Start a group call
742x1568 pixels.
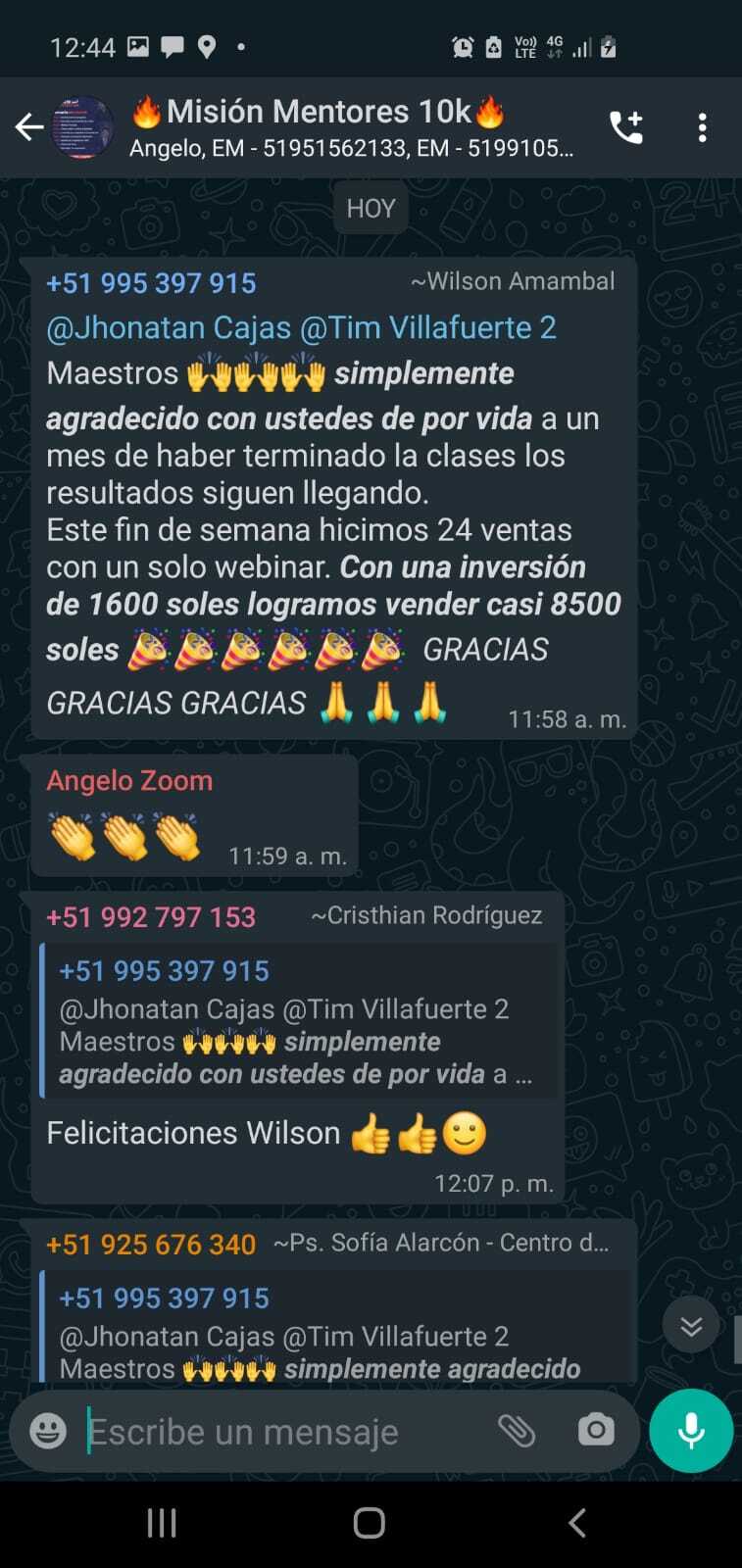[x=626, y=127]
